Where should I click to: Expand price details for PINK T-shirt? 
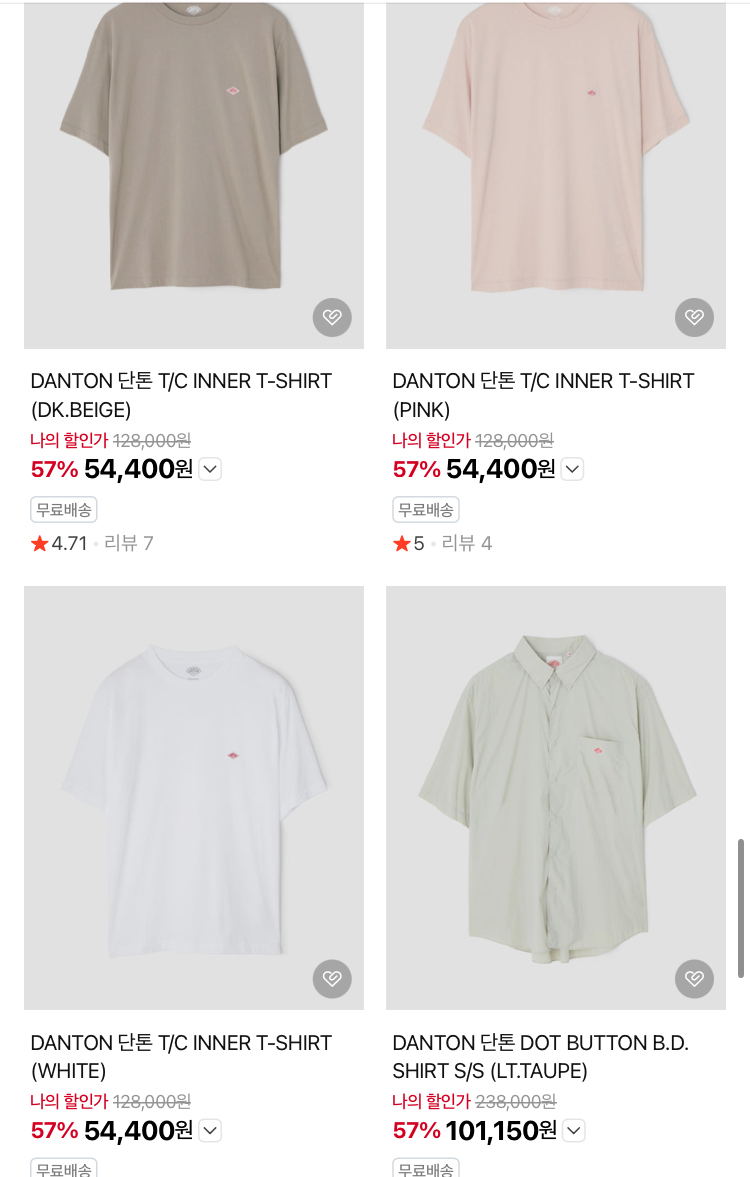coord(572,469)
